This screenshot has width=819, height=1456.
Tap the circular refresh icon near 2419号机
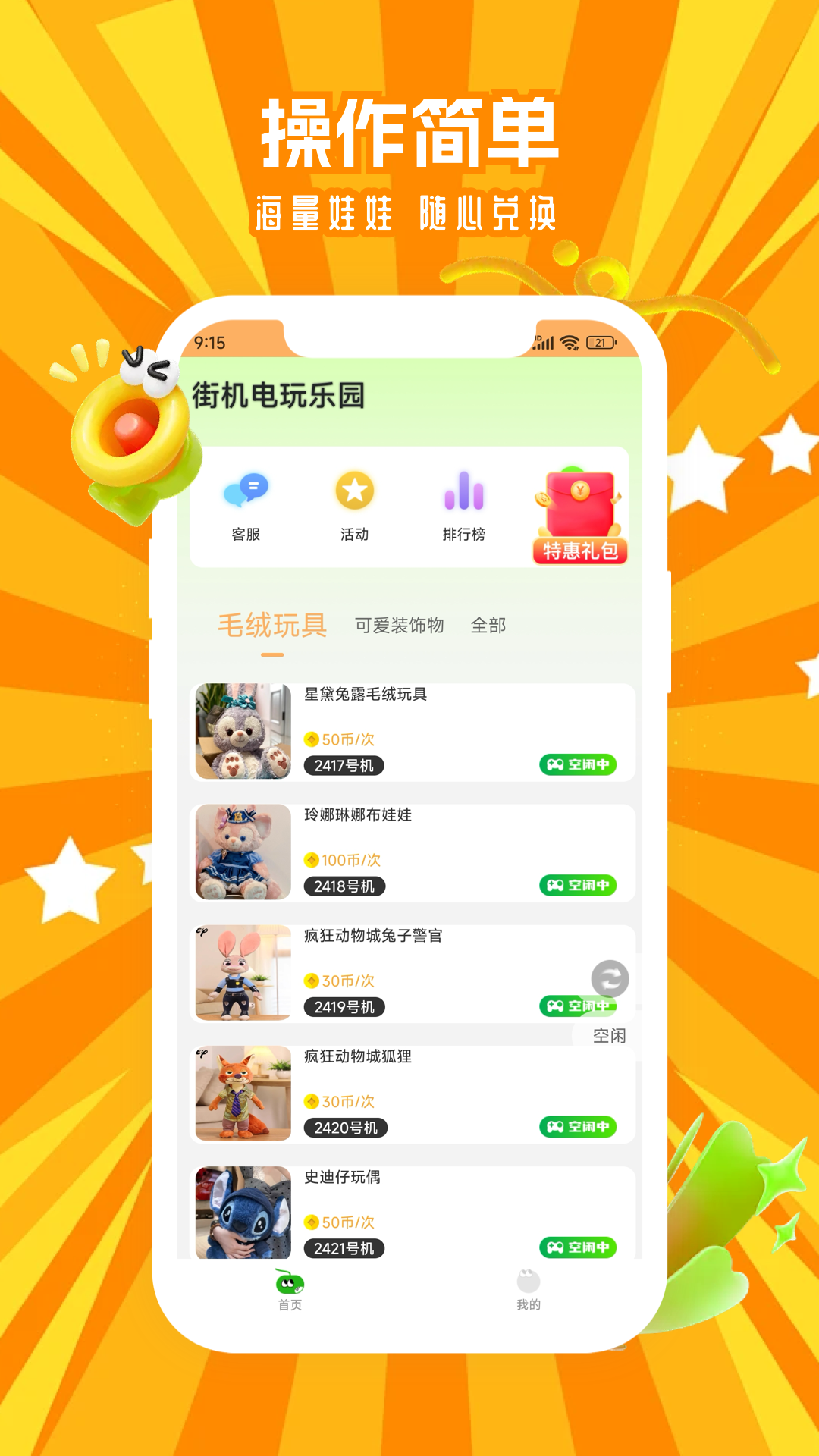(611, 979)
